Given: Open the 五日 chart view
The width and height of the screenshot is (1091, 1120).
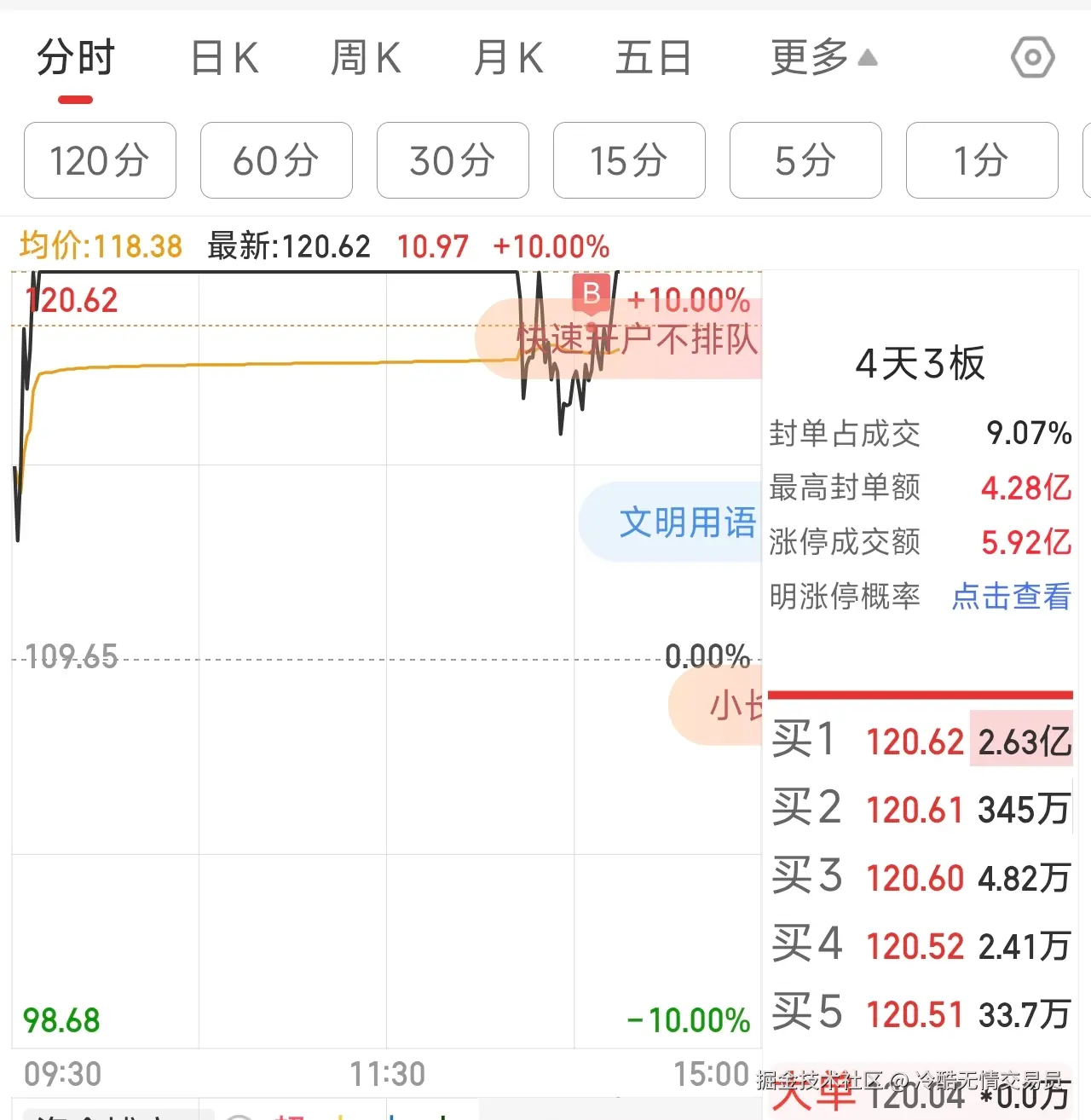Looking at the screenshot, I should coord(653,57).
